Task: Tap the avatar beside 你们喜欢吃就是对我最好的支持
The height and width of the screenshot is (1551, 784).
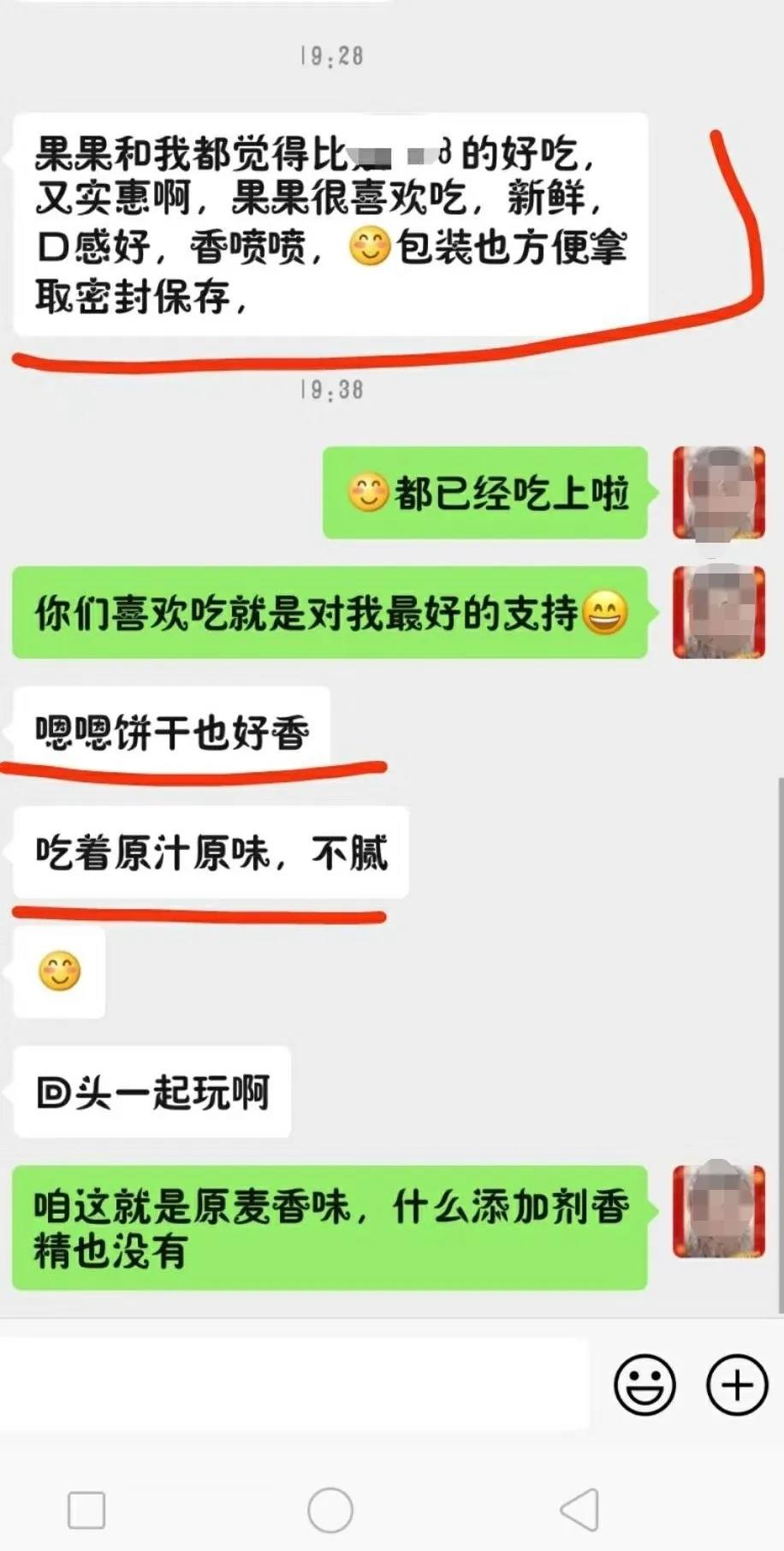Action: (x=718, y=612)
